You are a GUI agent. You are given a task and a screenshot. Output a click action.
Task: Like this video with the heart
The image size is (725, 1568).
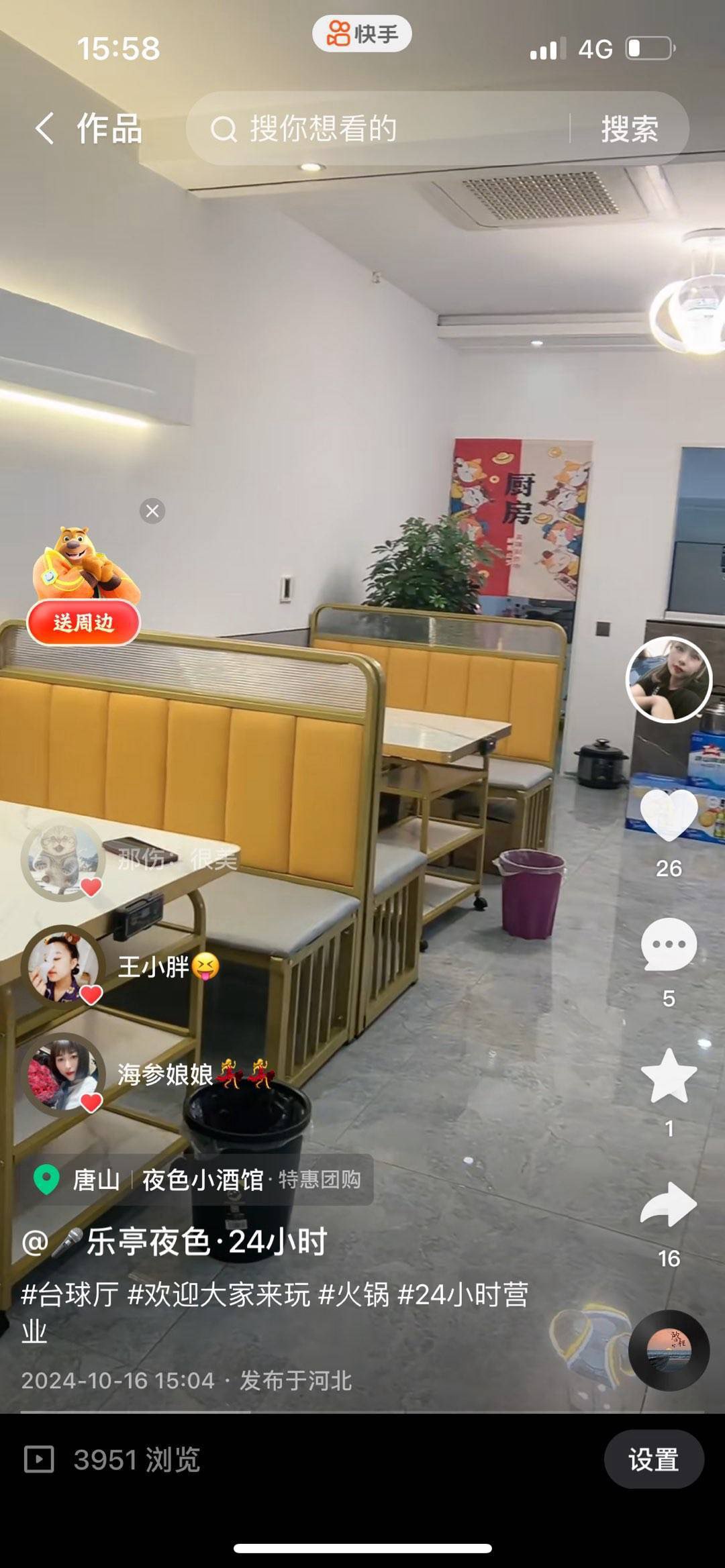point(669,815)
